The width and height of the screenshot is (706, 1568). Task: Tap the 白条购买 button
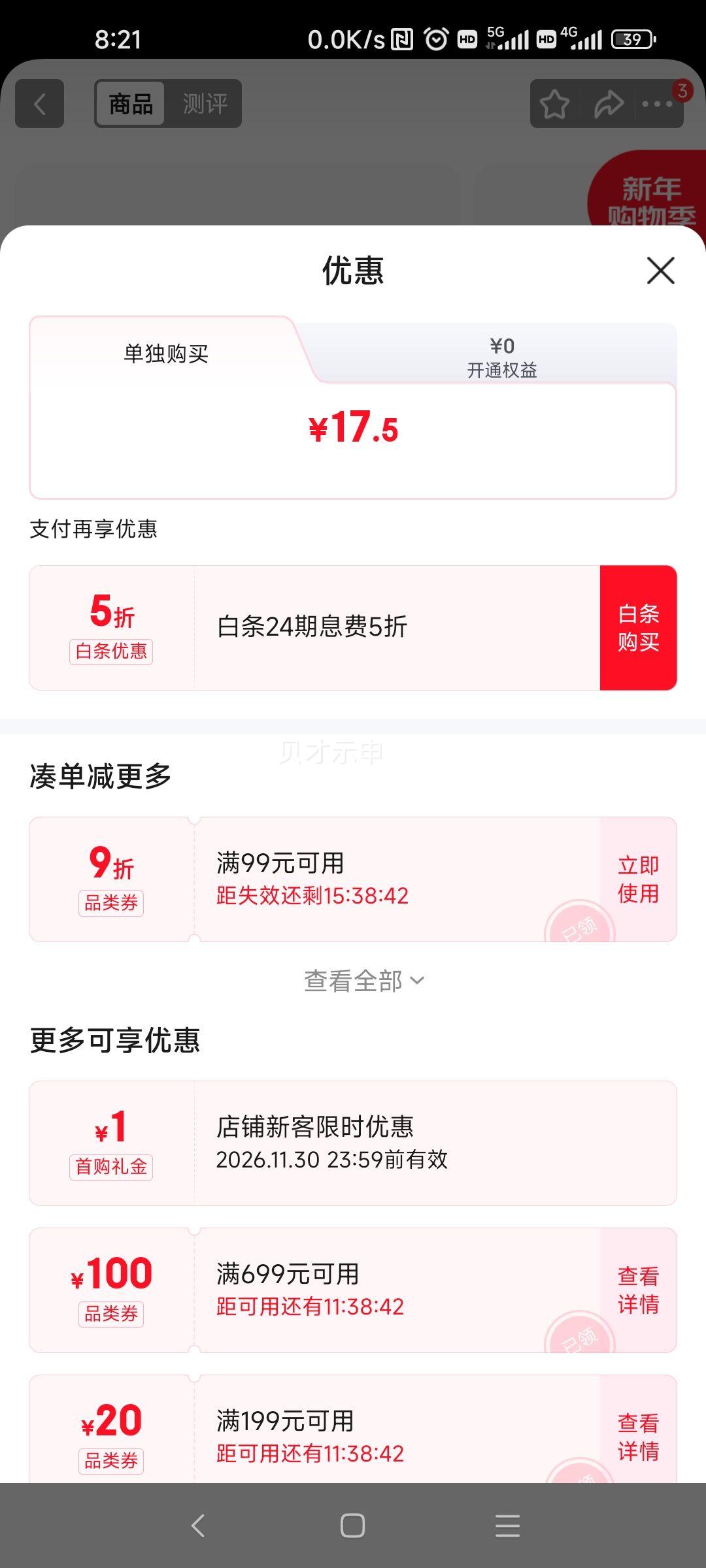638,628
